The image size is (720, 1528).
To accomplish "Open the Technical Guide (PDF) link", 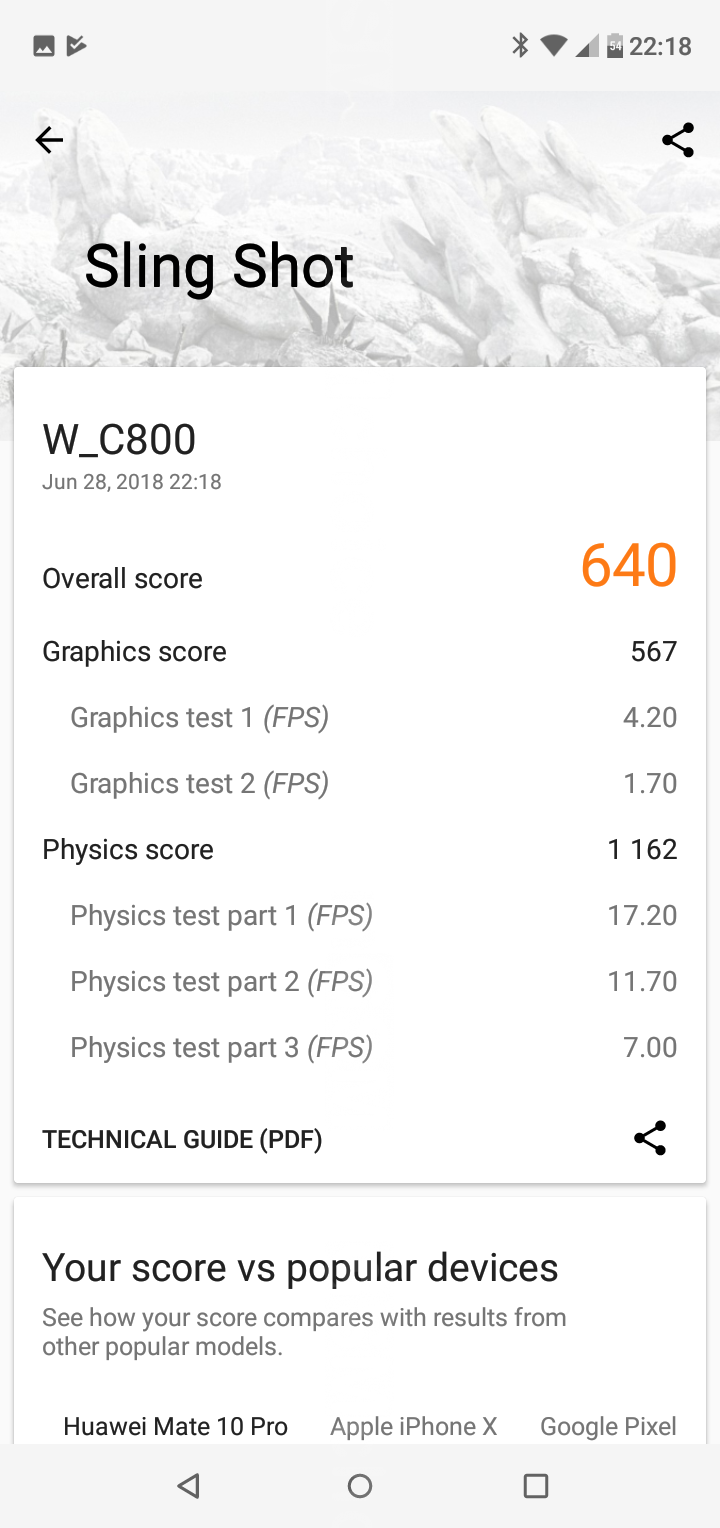I will [182, 1139].
